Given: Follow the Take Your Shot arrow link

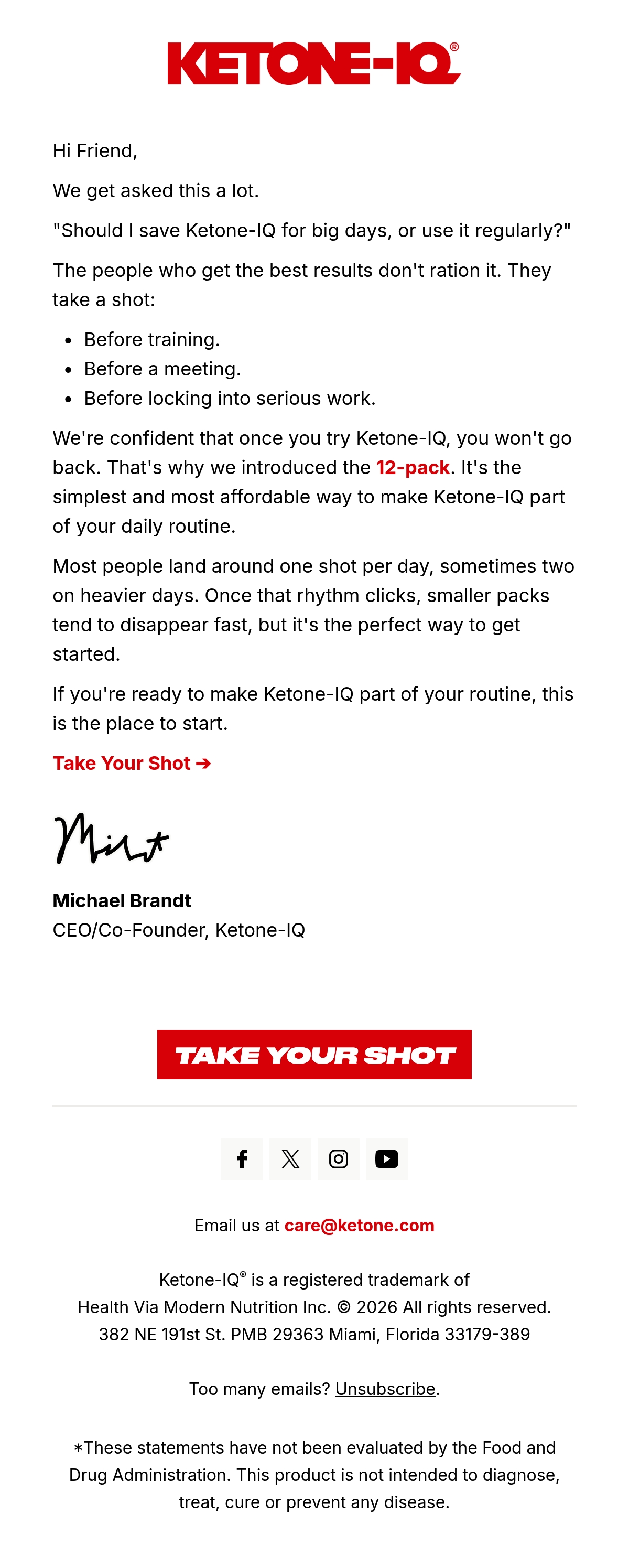Looking at the screenshot, I should tap(132, 764).
